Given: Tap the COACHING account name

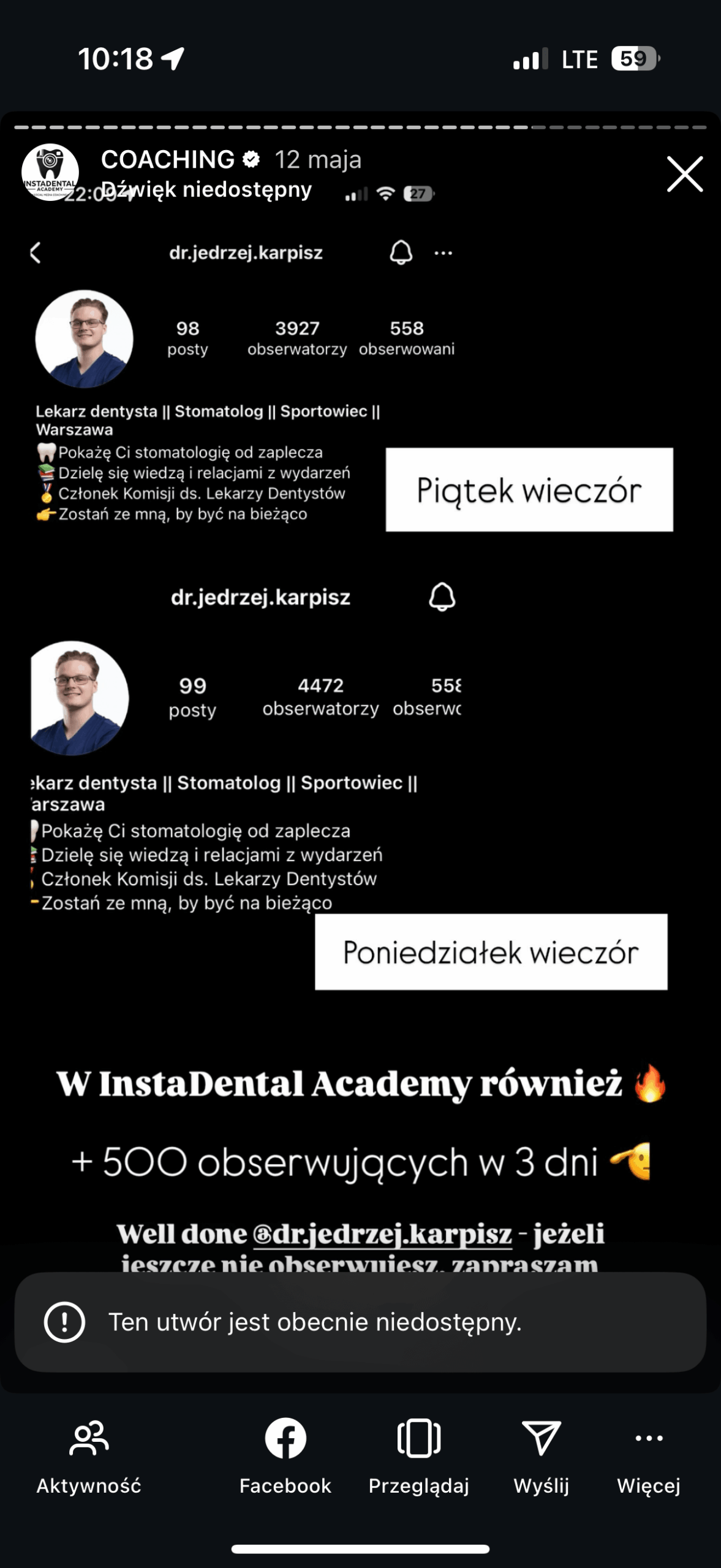Looking at the screenshot, I should tap(168, 160).
